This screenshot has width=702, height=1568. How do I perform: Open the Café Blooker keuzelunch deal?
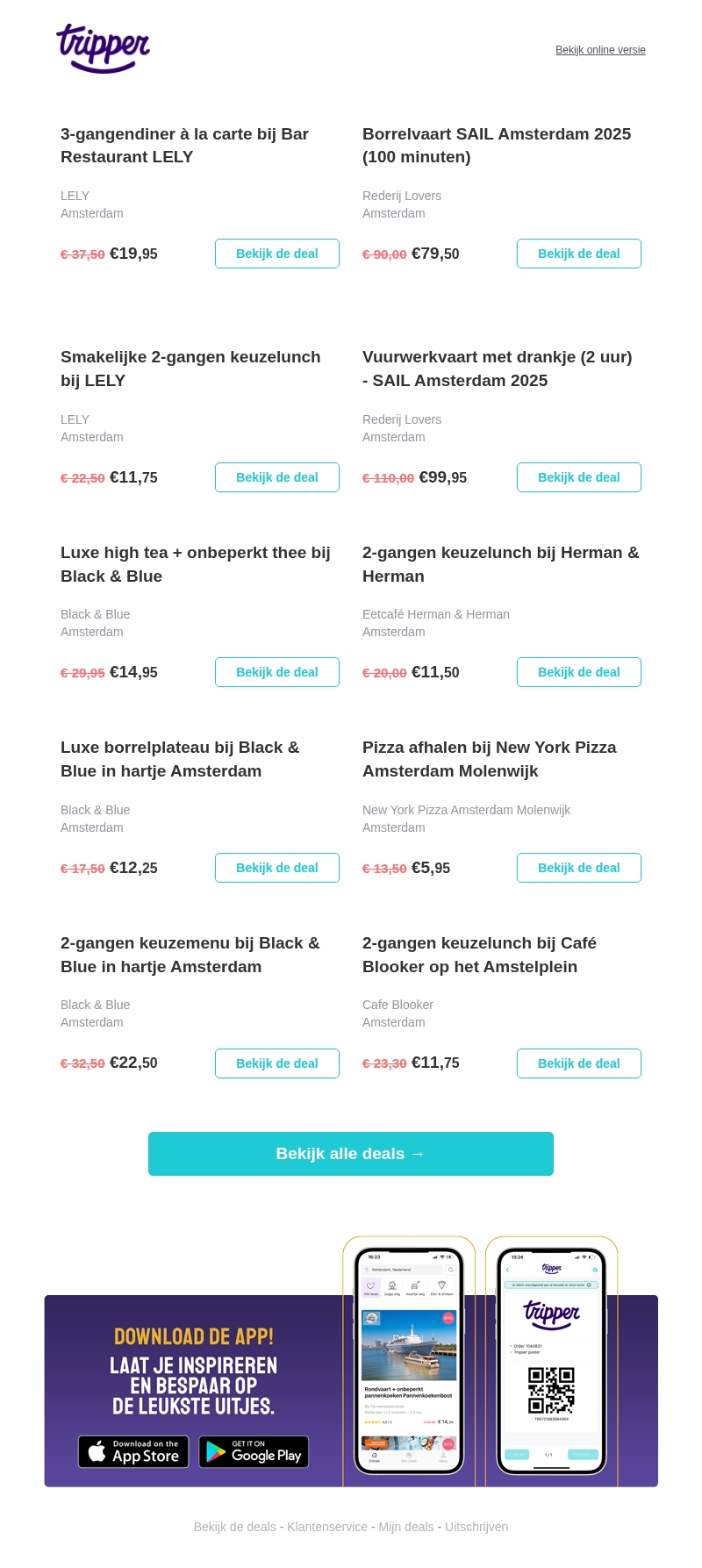tap(578, 1063)
